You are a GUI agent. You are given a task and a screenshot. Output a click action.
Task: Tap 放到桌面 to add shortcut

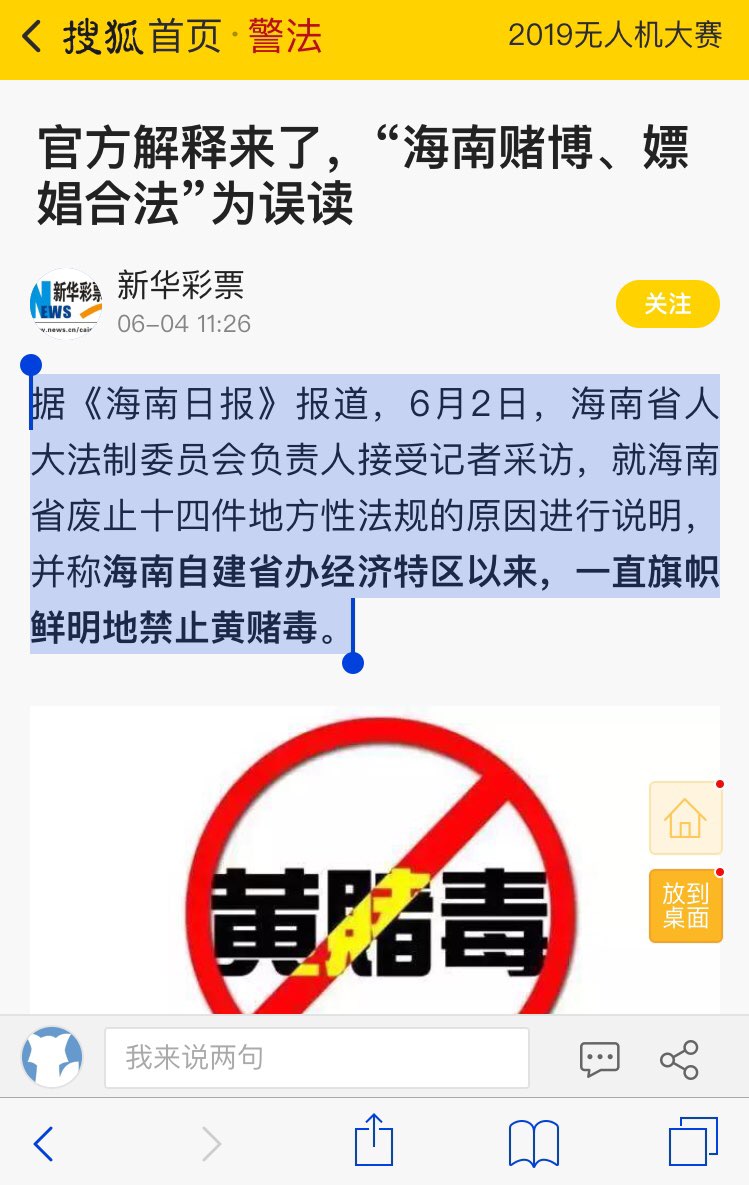tap(685, 906)
